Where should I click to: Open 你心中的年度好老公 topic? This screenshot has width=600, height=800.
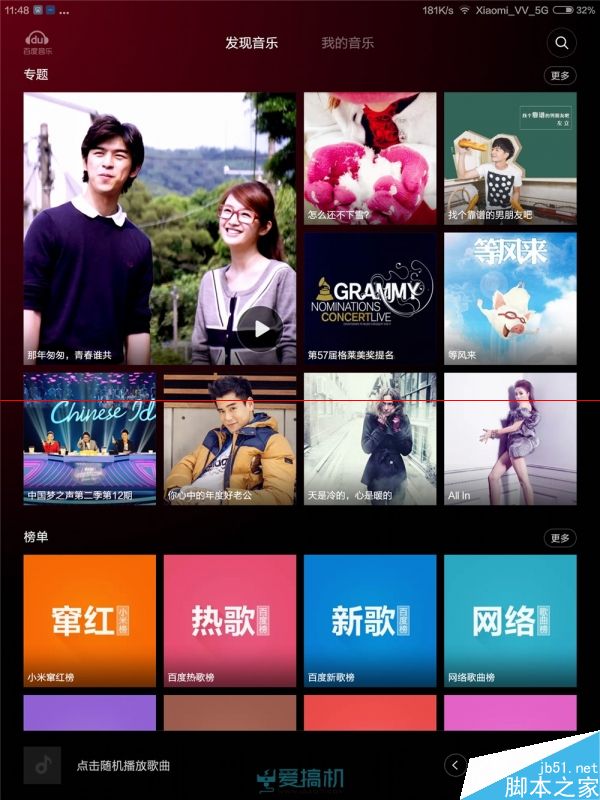(x=230, y=439)
